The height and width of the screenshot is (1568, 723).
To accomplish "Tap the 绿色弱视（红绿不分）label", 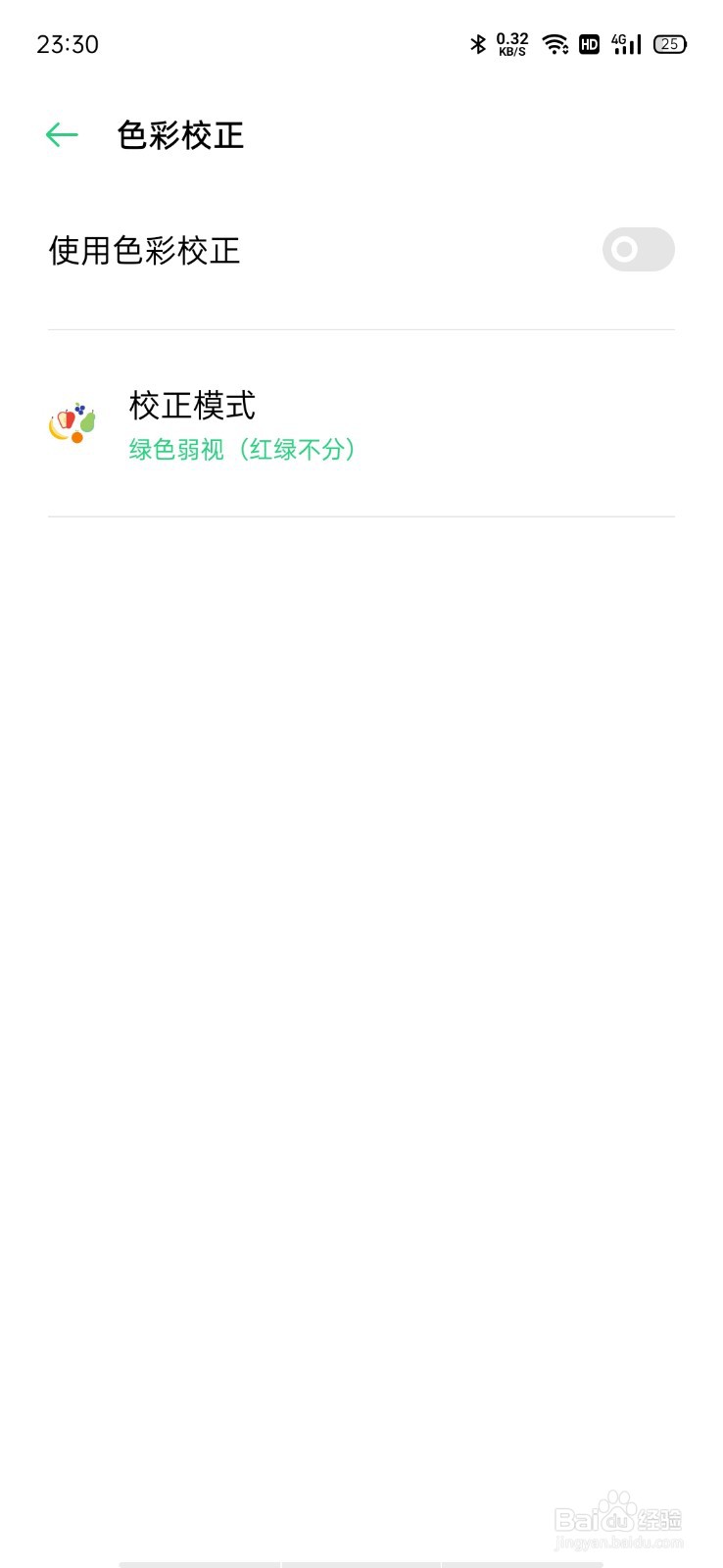I will tap(241, 449).
